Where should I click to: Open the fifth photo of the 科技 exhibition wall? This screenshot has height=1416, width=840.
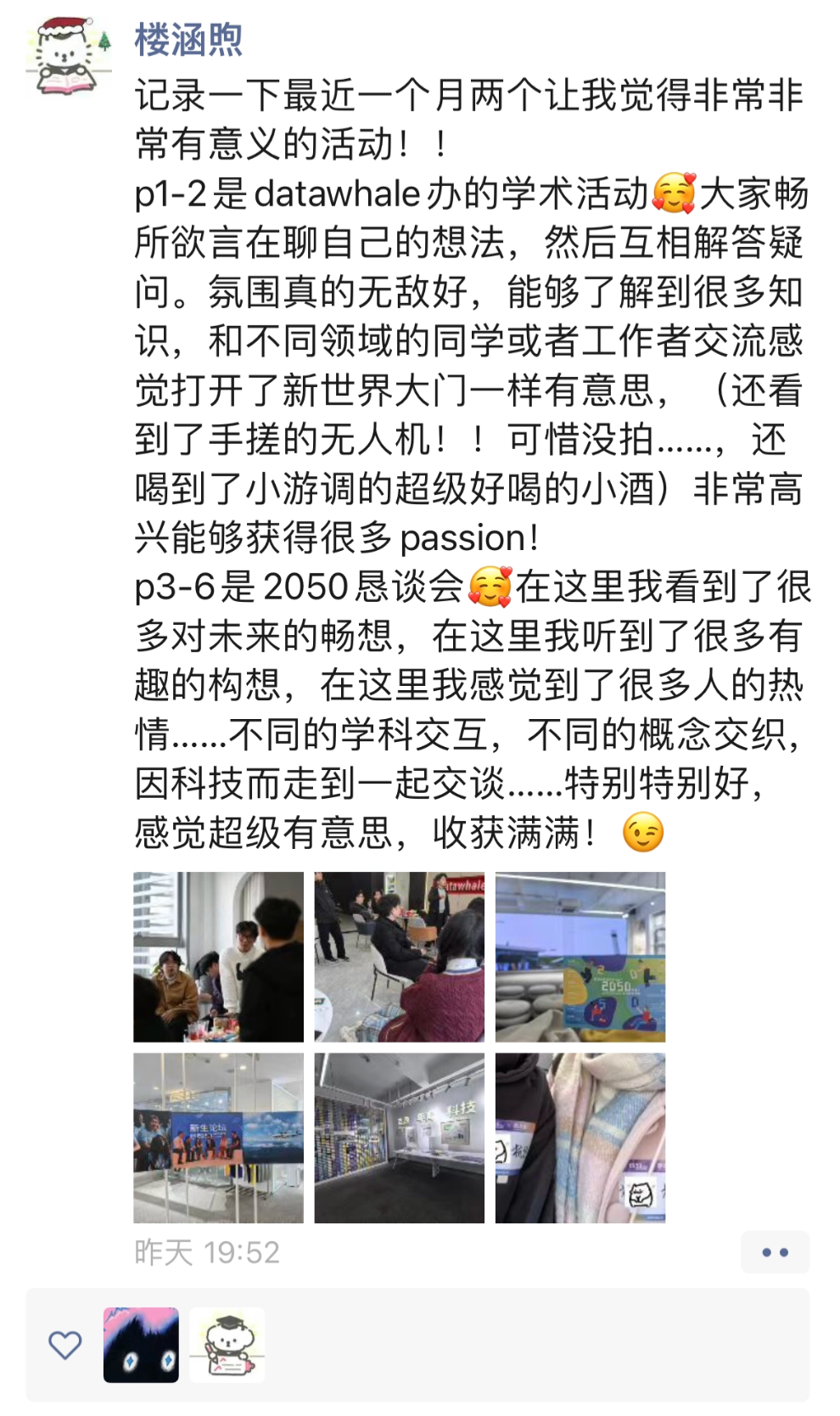pyautogui.click(x=399, y=1138)
